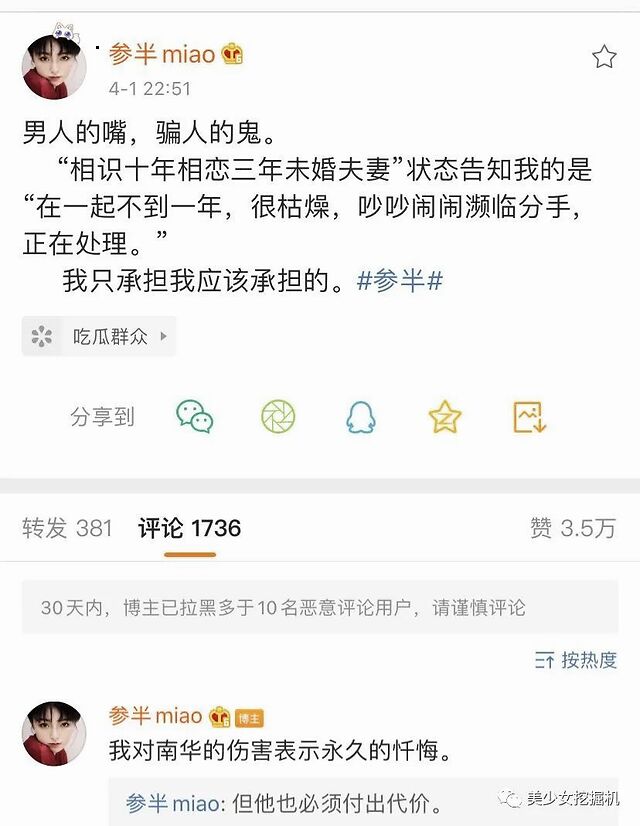640x826 pixels.
Task: Open 参半miao's profile avatar on the post
Action: 54,67
